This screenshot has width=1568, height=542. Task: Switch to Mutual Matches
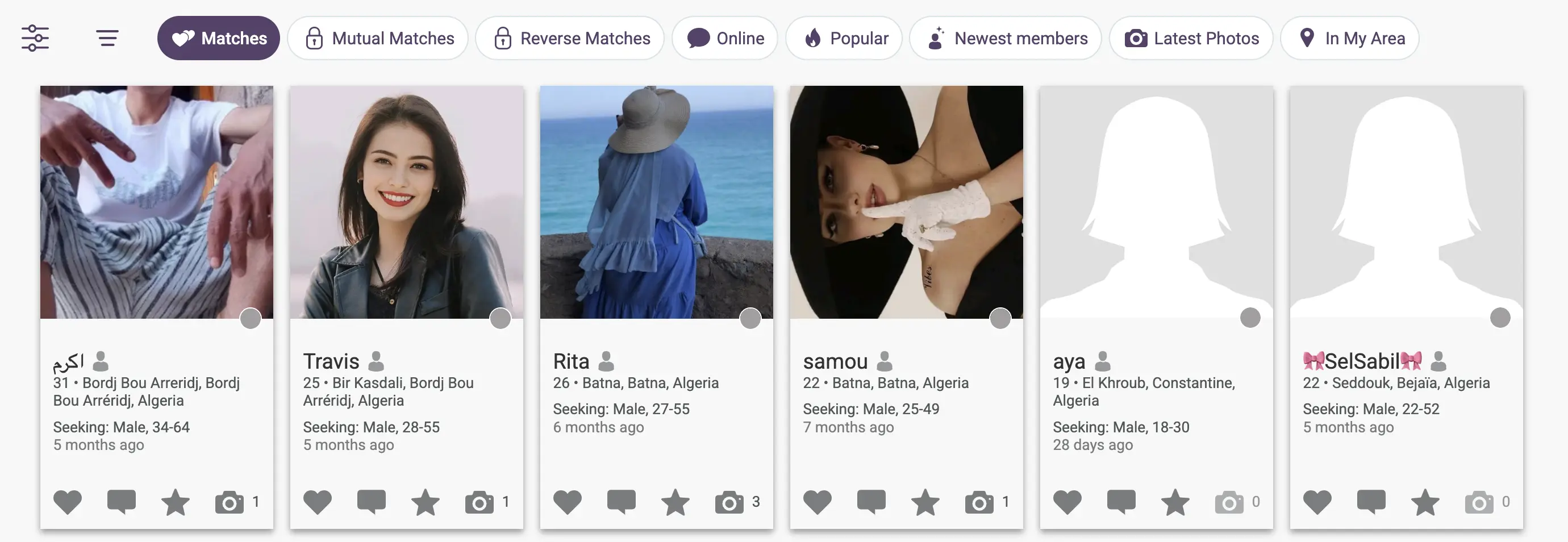[x=378, y=39]
